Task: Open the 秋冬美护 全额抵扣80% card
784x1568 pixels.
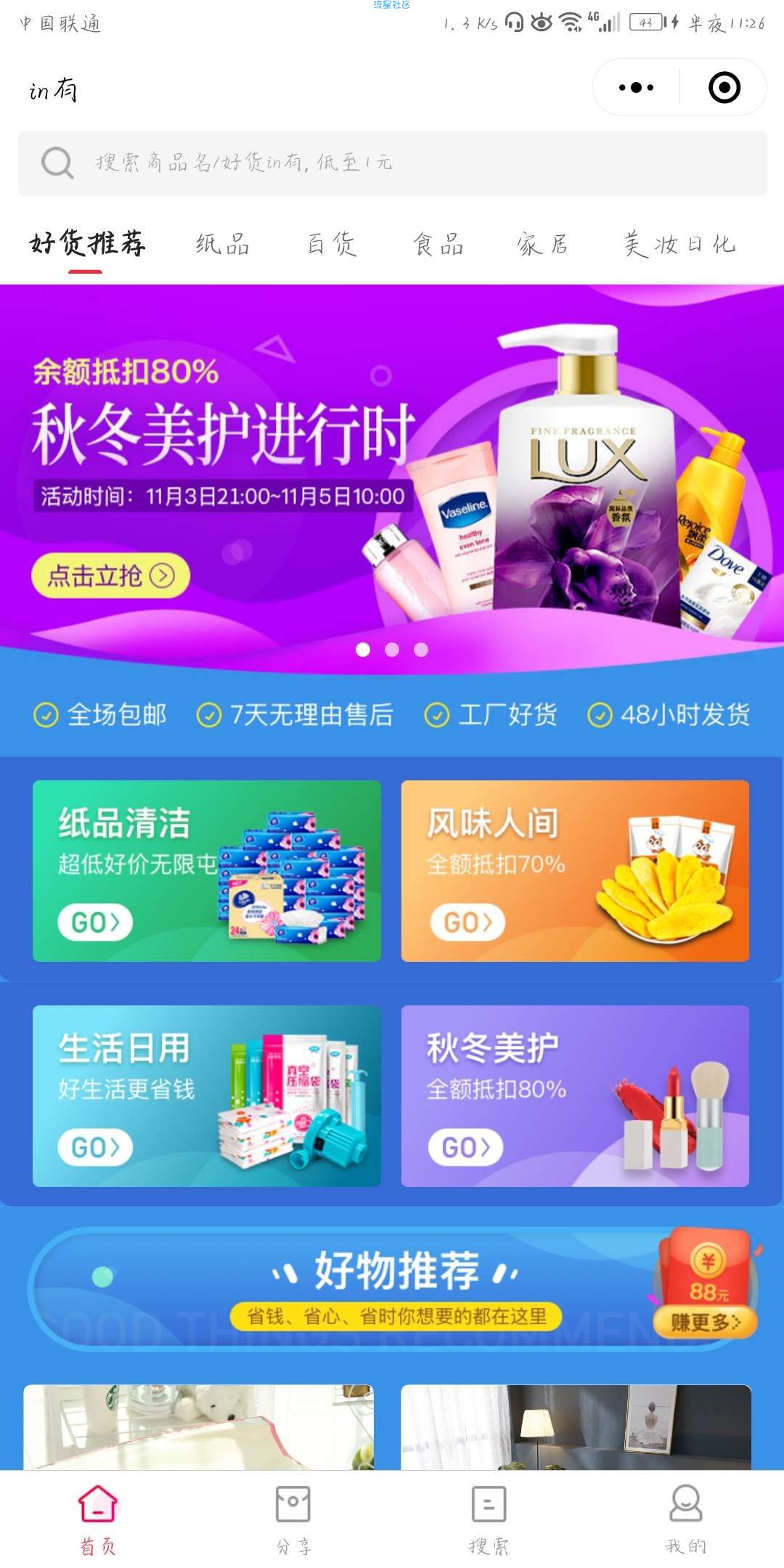Action: (x=575, y=1095)
